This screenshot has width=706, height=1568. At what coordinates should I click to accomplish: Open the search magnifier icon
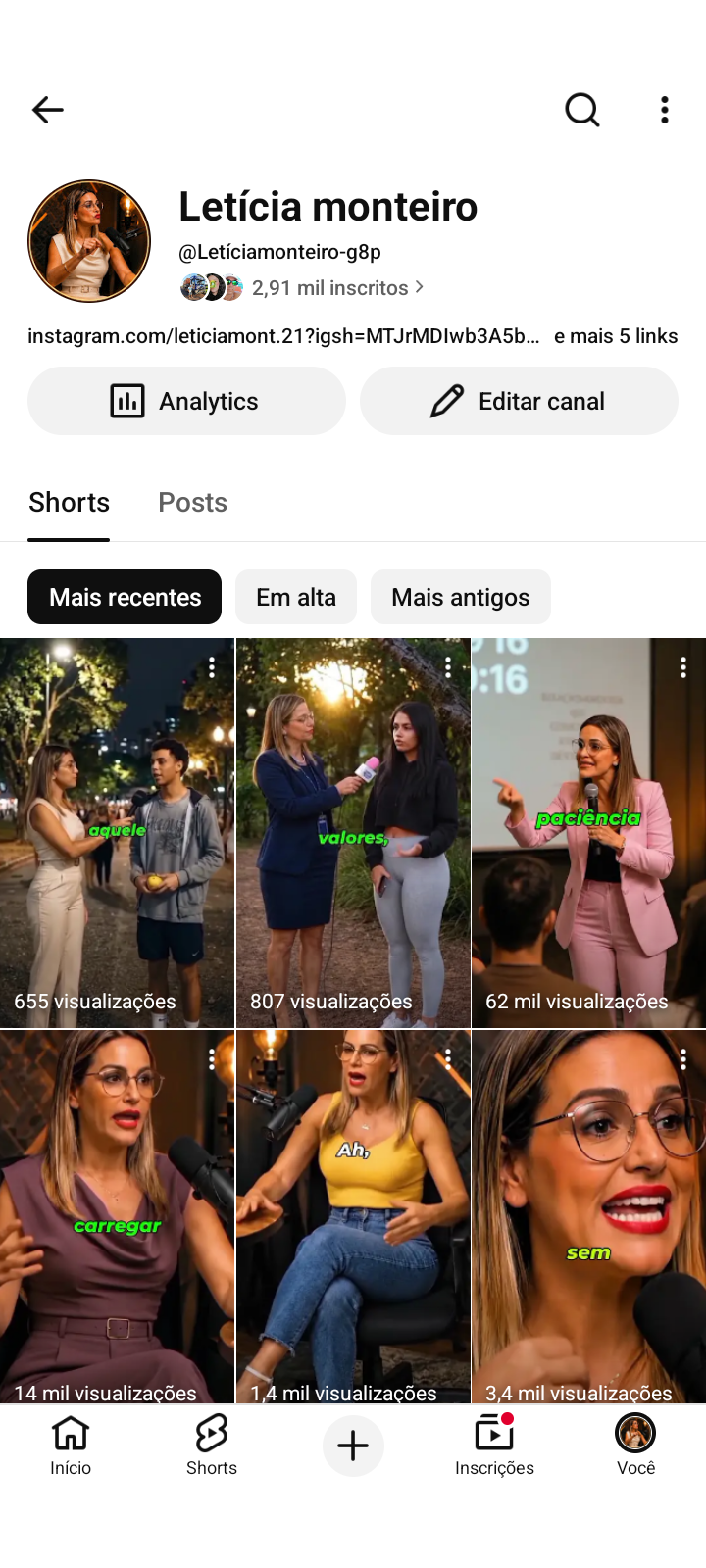click(x=582, y=110)
